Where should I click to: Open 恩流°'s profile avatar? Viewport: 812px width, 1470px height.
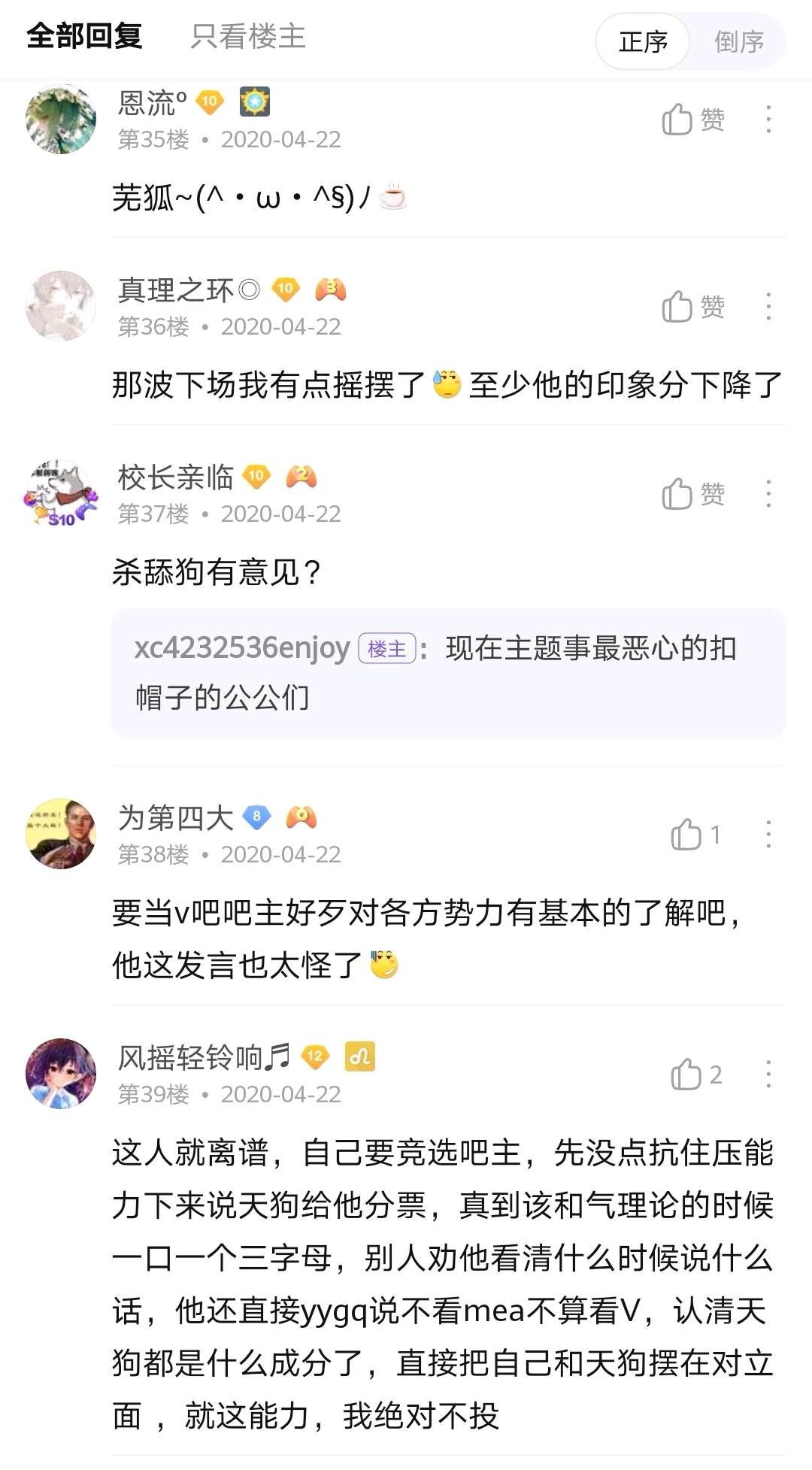click(61, 120)
